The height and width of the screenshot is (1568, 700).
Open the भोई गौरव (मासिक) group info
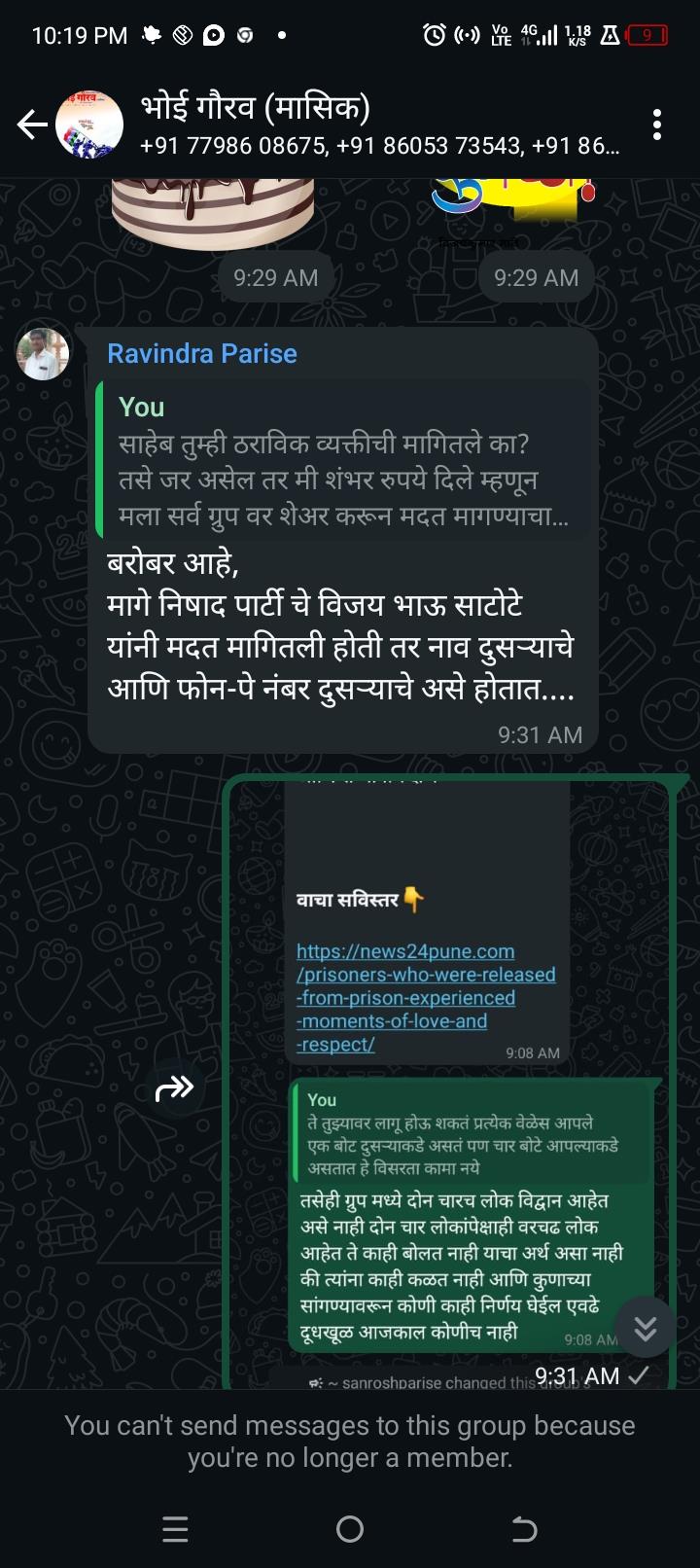pos(379,125)
